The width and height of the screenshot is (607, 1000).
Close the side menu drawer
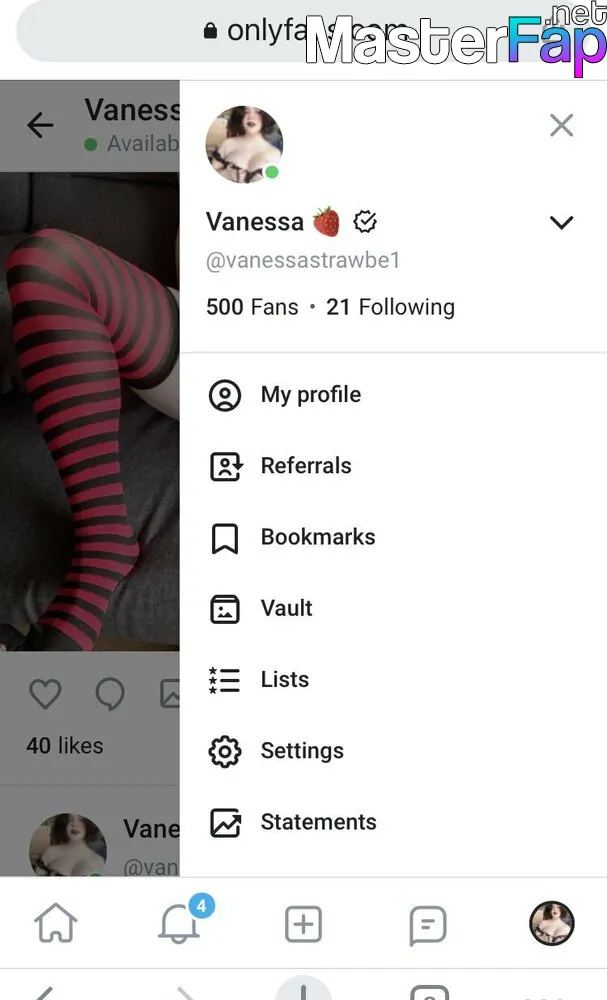tap(561, 126)
